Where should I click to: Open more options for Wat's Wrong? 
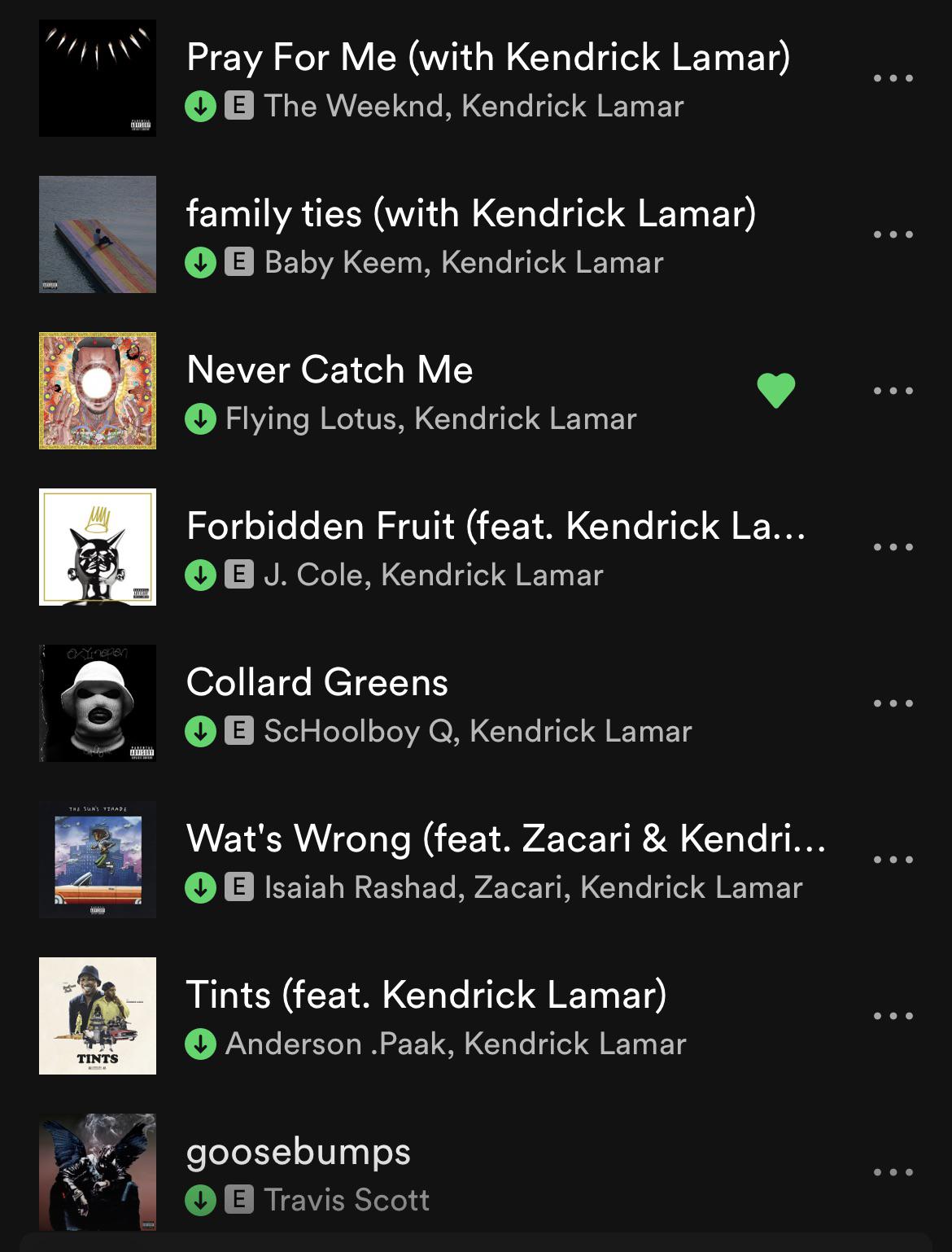(x=893, y=860)
